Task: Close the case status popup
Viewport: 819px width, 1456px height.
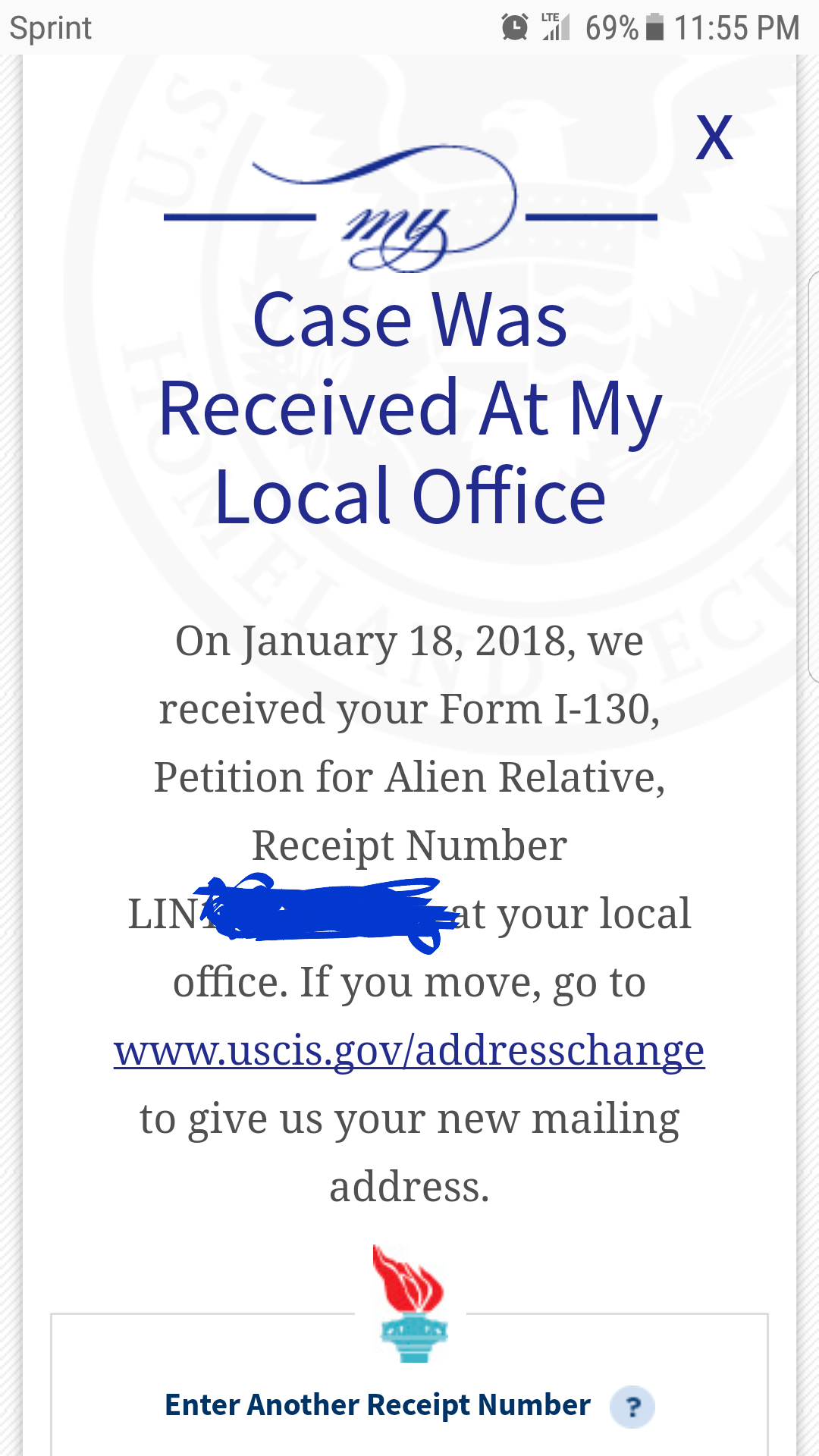Action: coord(714,137)
